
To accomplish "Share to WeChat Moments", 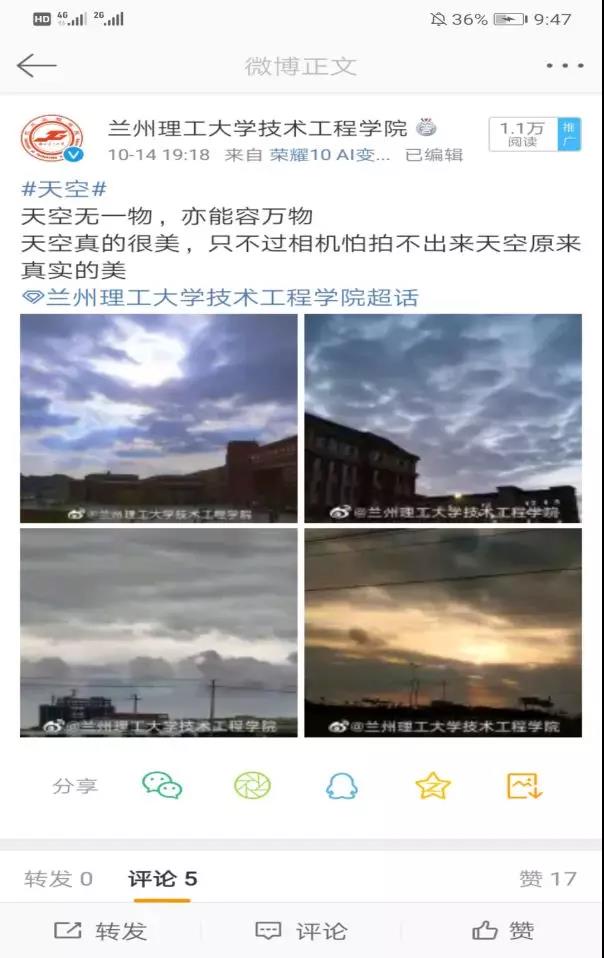I will [x=252, y=785].
